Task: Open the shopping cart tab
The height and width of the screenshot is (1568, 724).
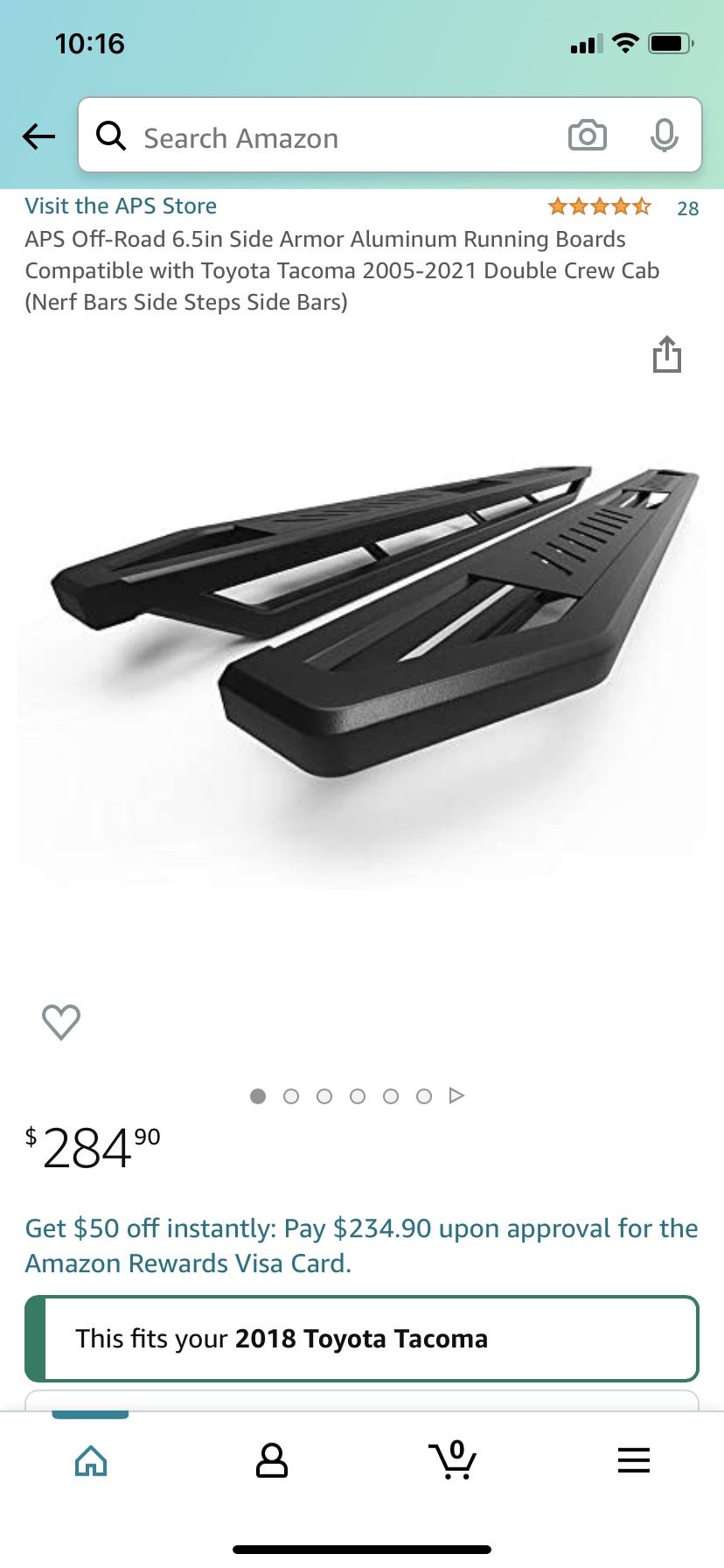Action: tap(453, 1460)
